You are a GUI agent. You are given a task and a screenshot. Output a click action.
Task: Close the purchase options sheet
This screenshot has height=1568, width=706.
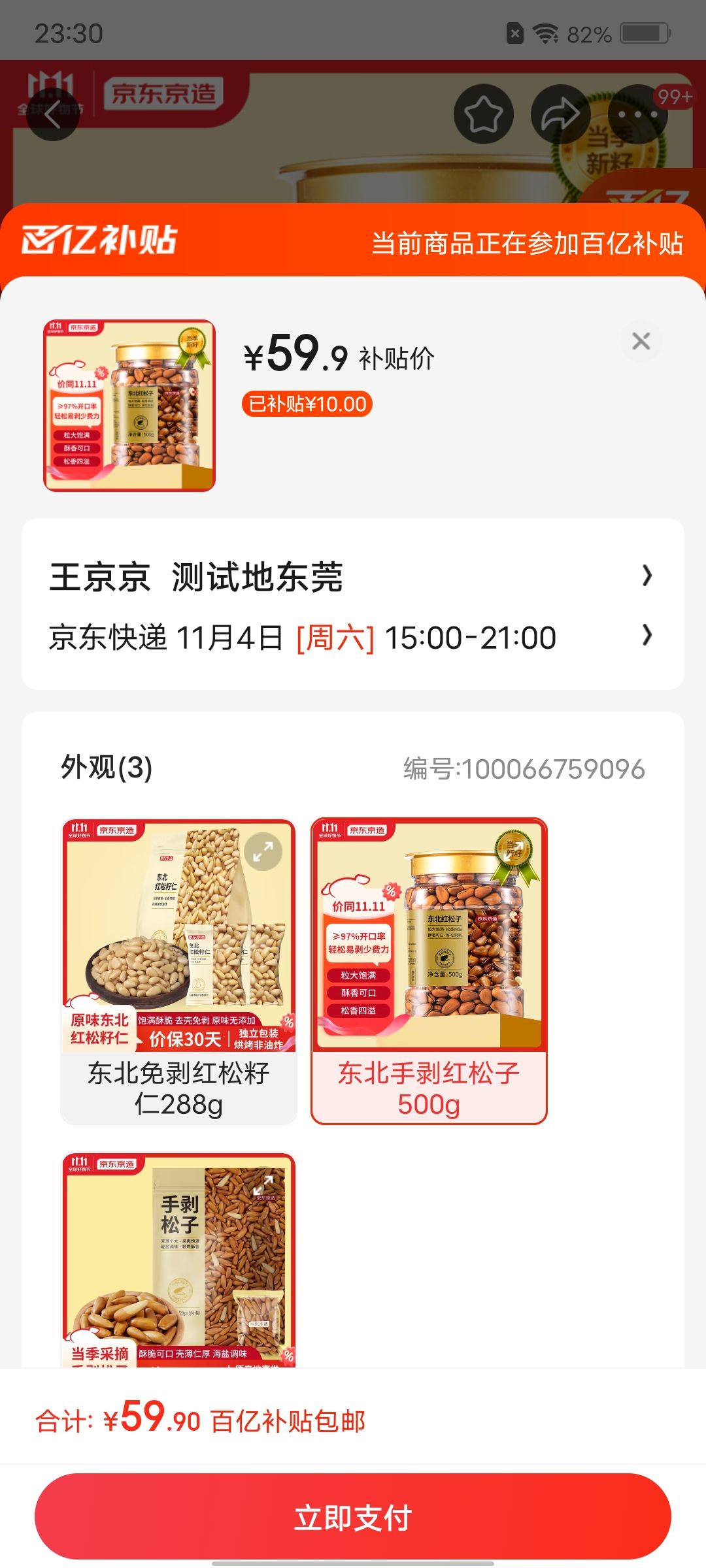tap(641, 341)
